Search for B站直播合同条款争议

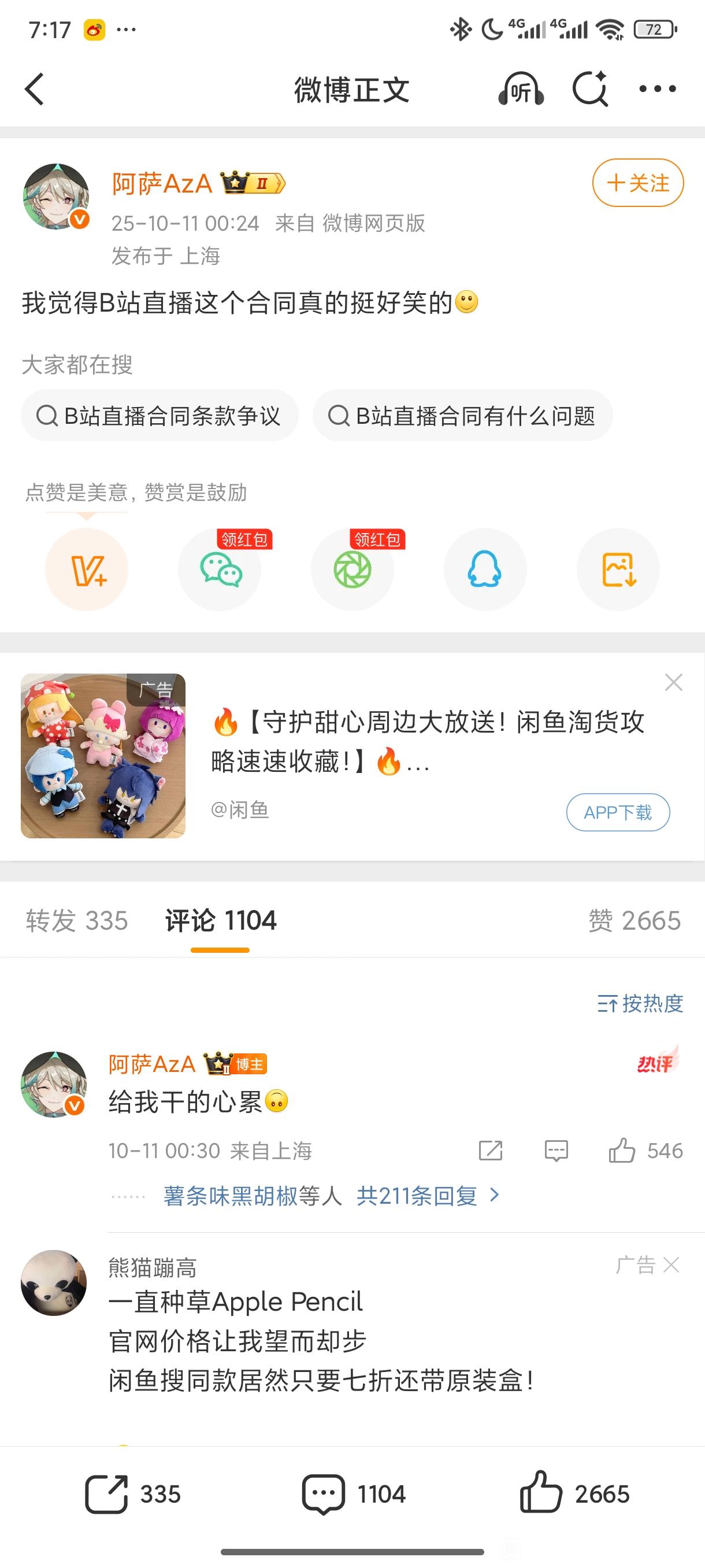tap(159, 416)
